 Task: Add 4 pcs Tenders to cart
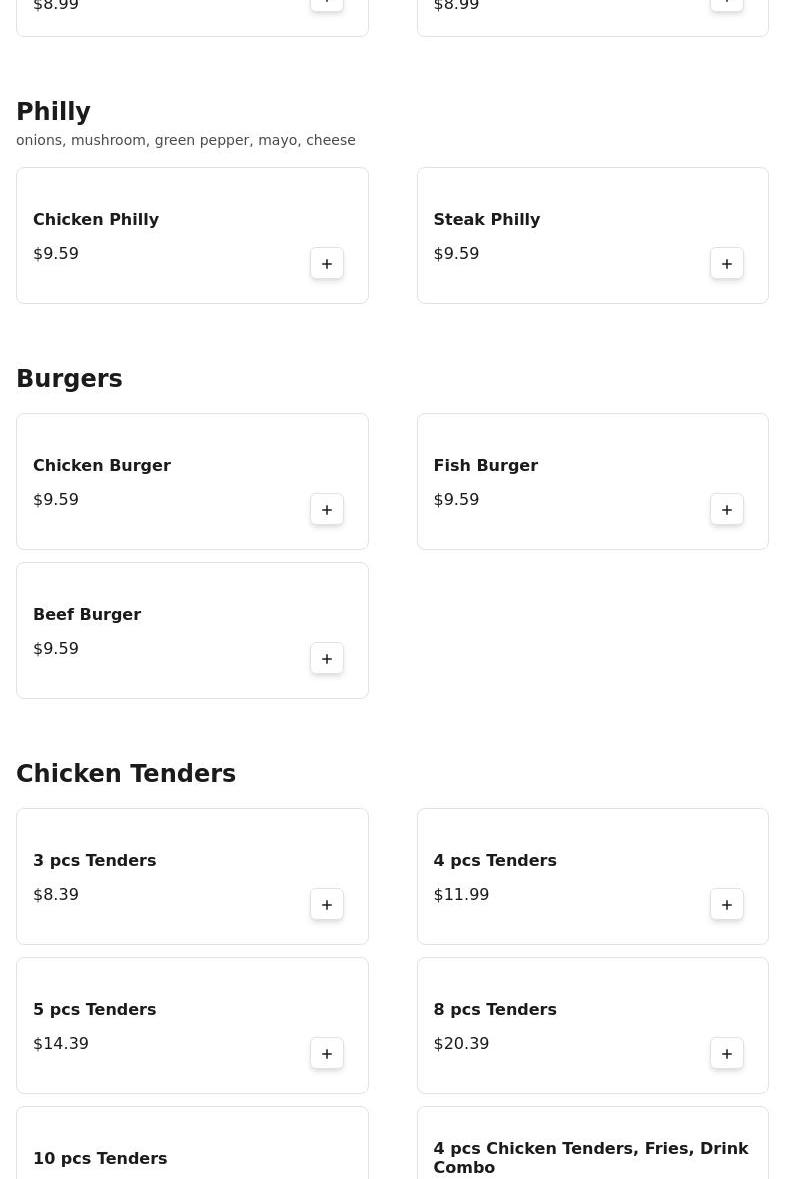pos(727,905)
